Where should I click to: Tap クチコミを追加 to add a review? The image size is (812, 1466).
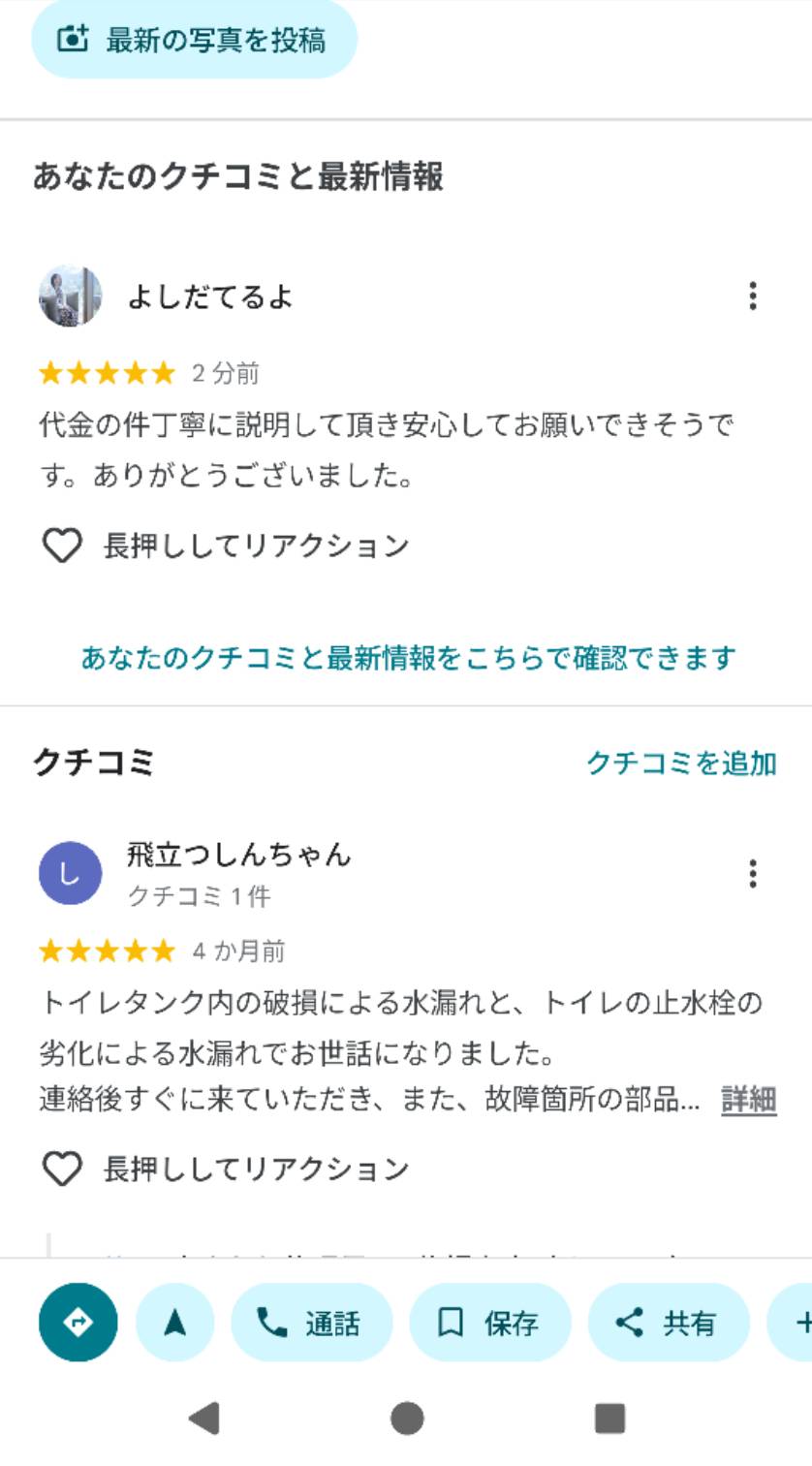681,764
